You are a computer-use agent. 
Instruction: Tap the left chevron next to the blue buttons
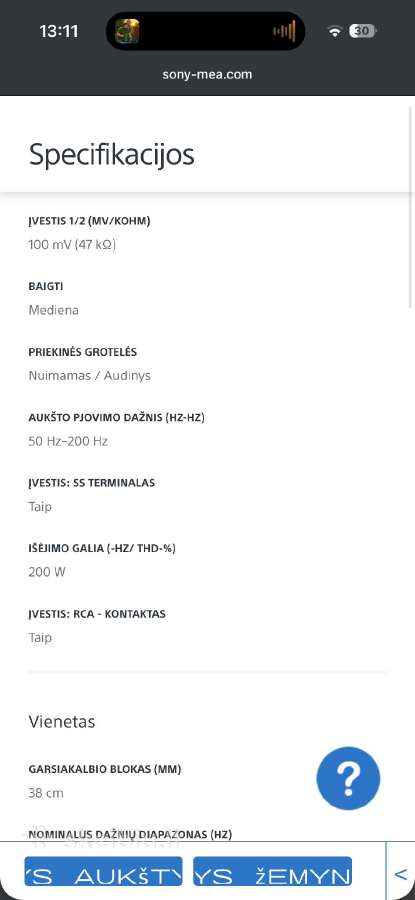[401, 874]
